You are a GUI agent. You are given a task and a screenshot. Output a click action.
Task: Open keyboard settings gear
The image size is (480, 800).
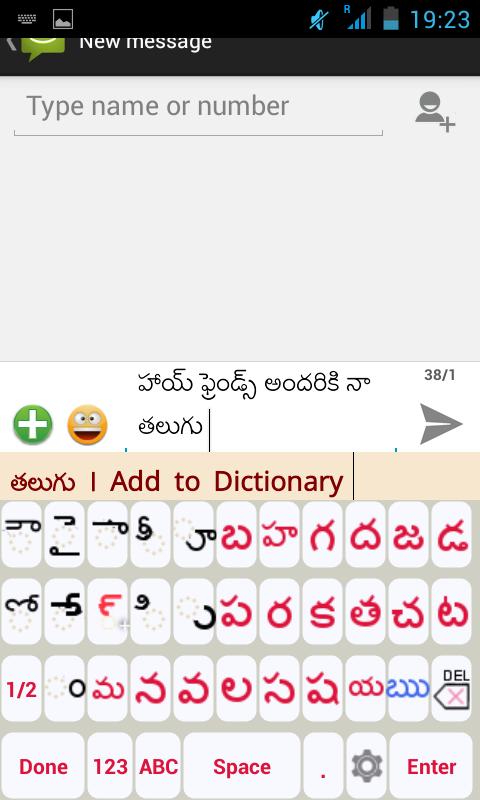pyautogui.click(x=367, y=766)
